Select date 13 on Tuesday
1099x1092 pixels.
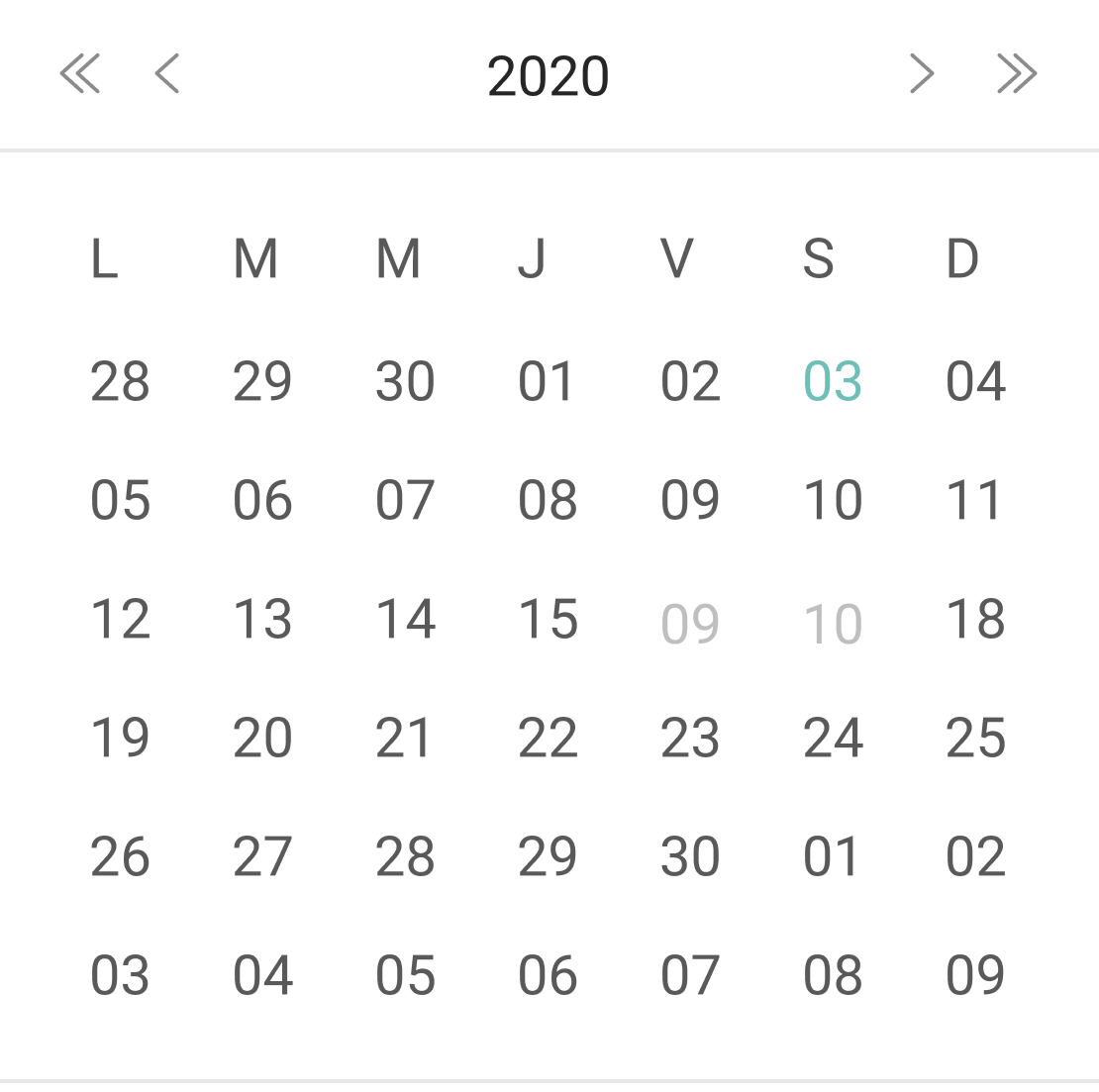(x=262, y=620)
